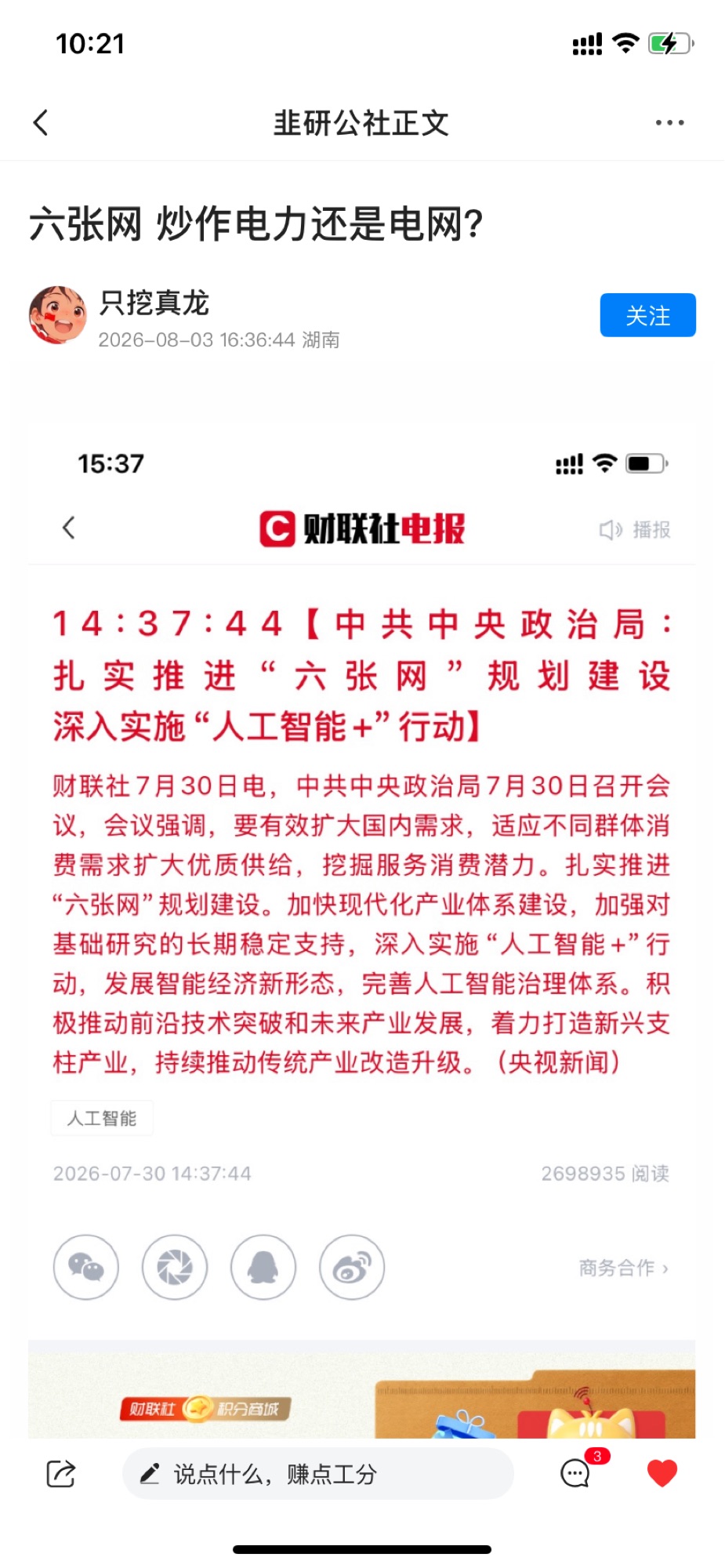Follow author 只挖真龙 with 关注 button
Screen dimensions: 725x1568
coord(647,315)
